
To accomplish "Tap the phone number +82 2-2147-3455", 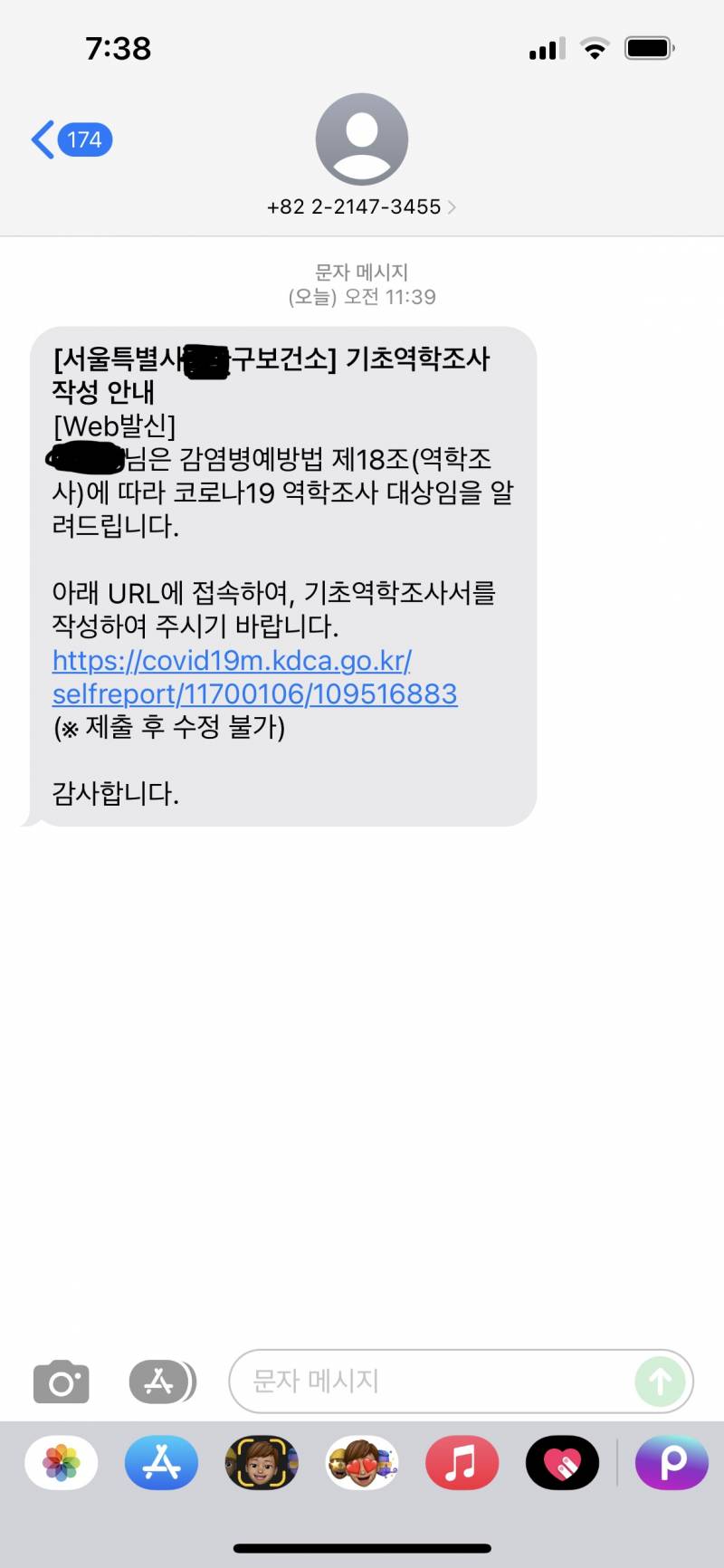I will [x=353, y=206].
